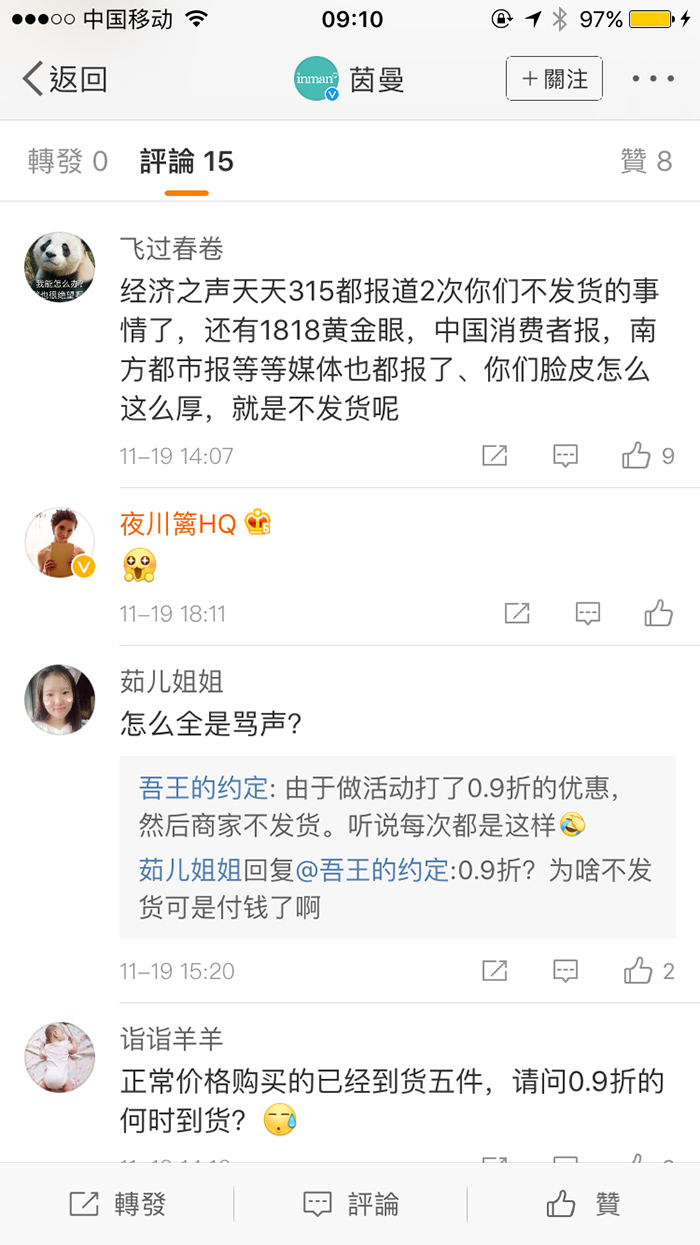Like 飞过春卷's comment
Viewport: 700px width, 1245px height.
point(637,456)
